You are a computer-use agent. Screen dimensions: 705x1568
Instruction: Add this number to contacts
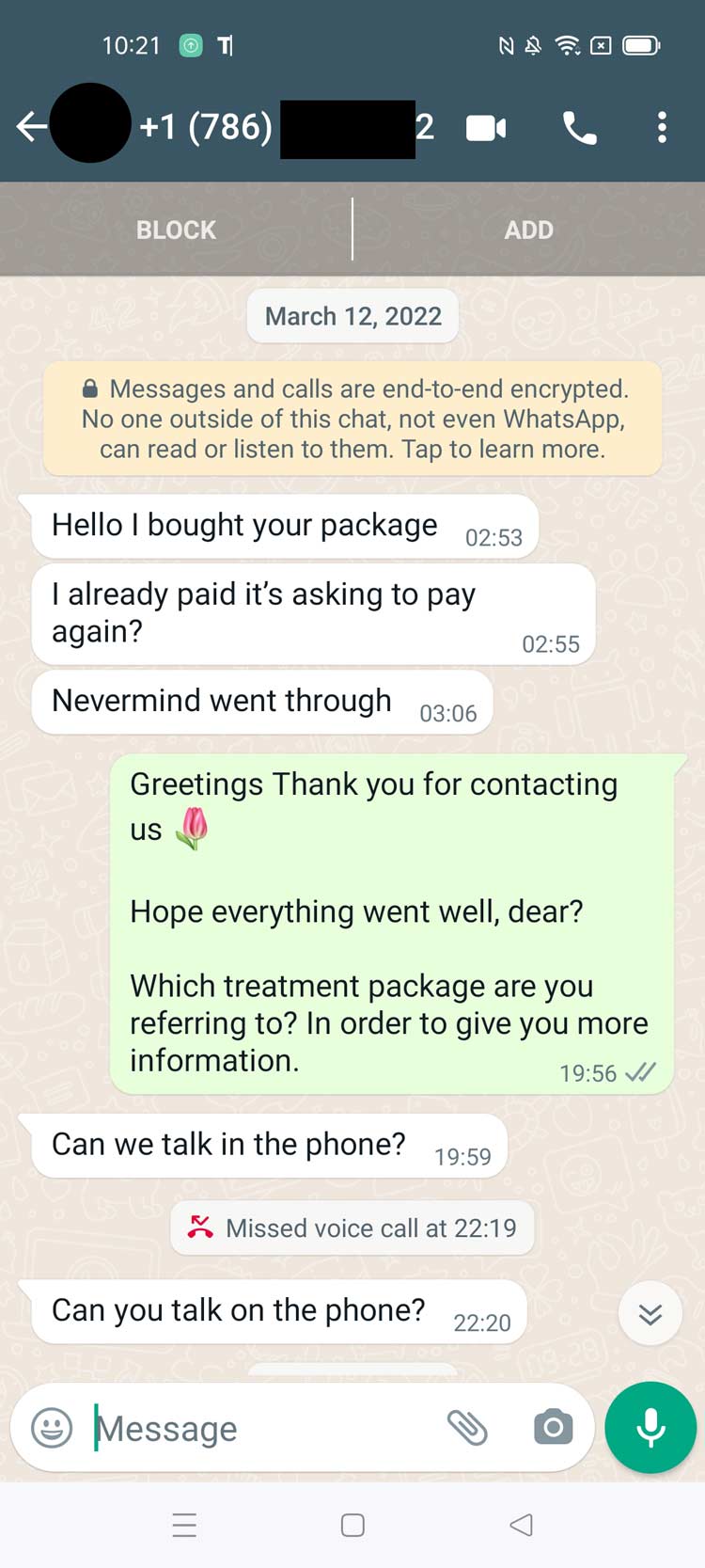tap(528, 230)
